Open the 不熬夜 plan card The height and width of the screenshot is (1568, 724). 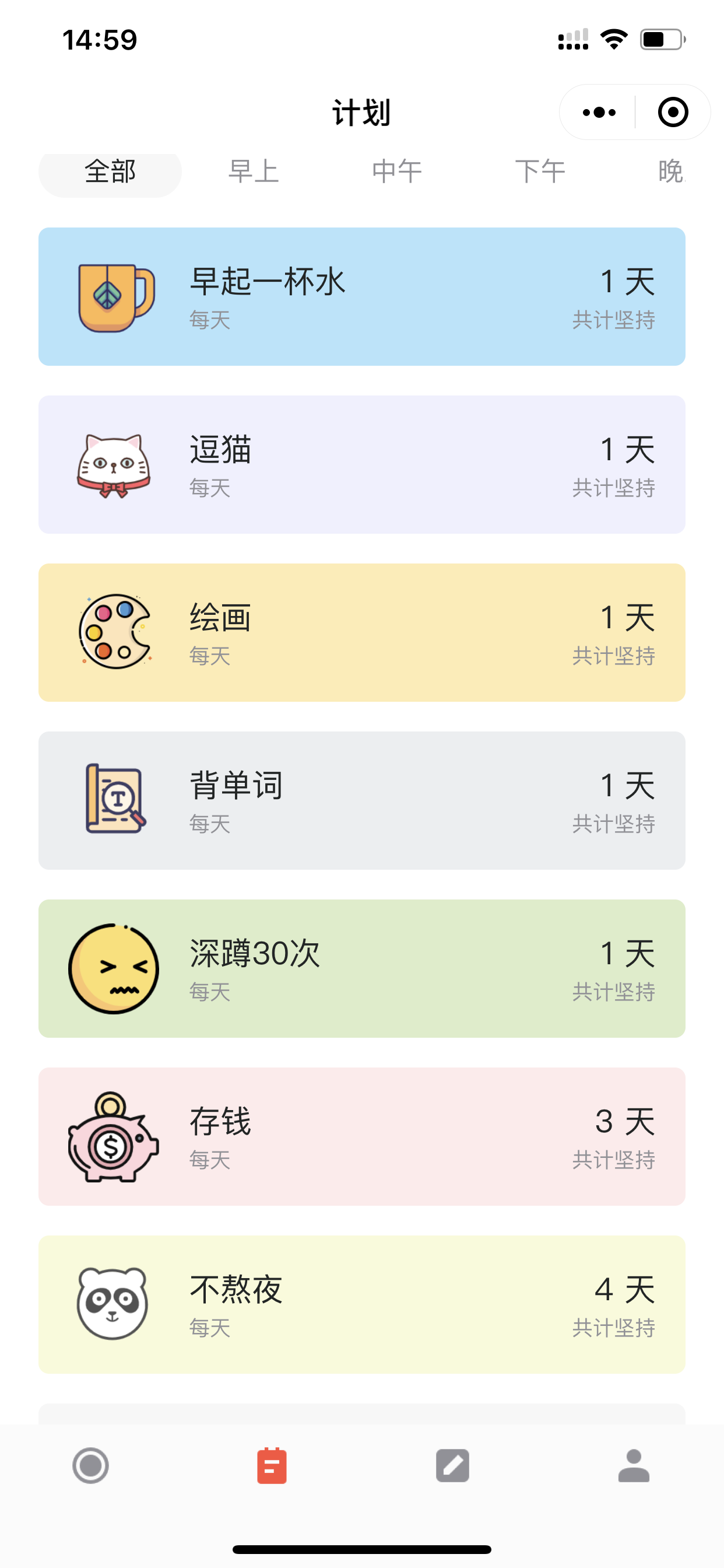(361, 1305)
